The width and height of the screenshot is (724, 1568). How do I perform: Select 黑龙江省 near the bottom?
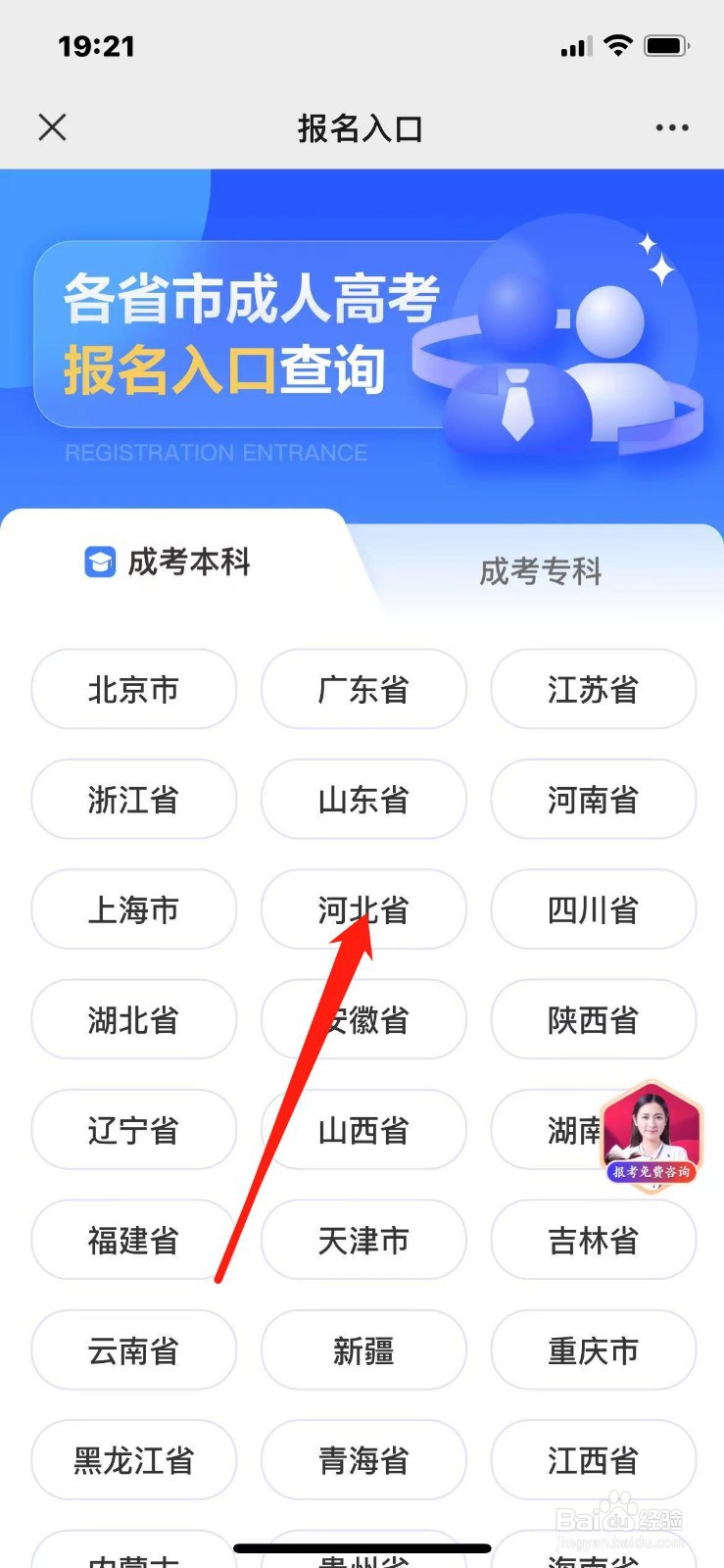[x=133, y=1460]
